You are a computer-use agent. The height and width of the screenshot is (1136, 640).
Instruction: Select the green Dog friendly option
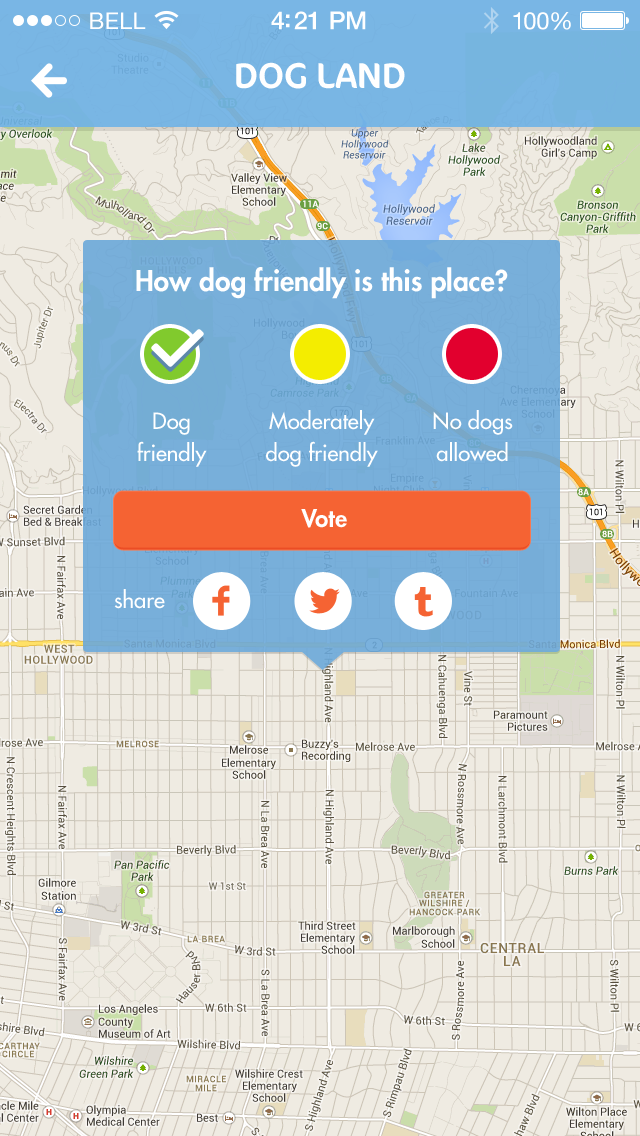pyautogui.click(x=171, y=354)
